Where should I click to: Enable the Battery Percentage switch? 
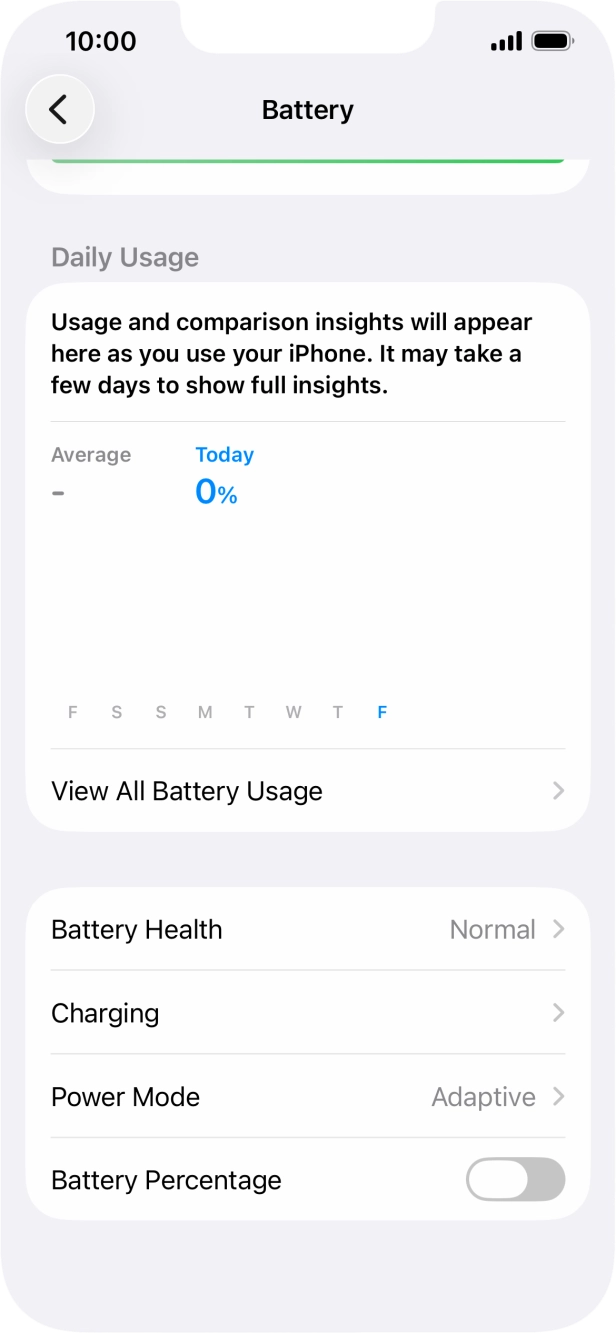click(515, 1180)
